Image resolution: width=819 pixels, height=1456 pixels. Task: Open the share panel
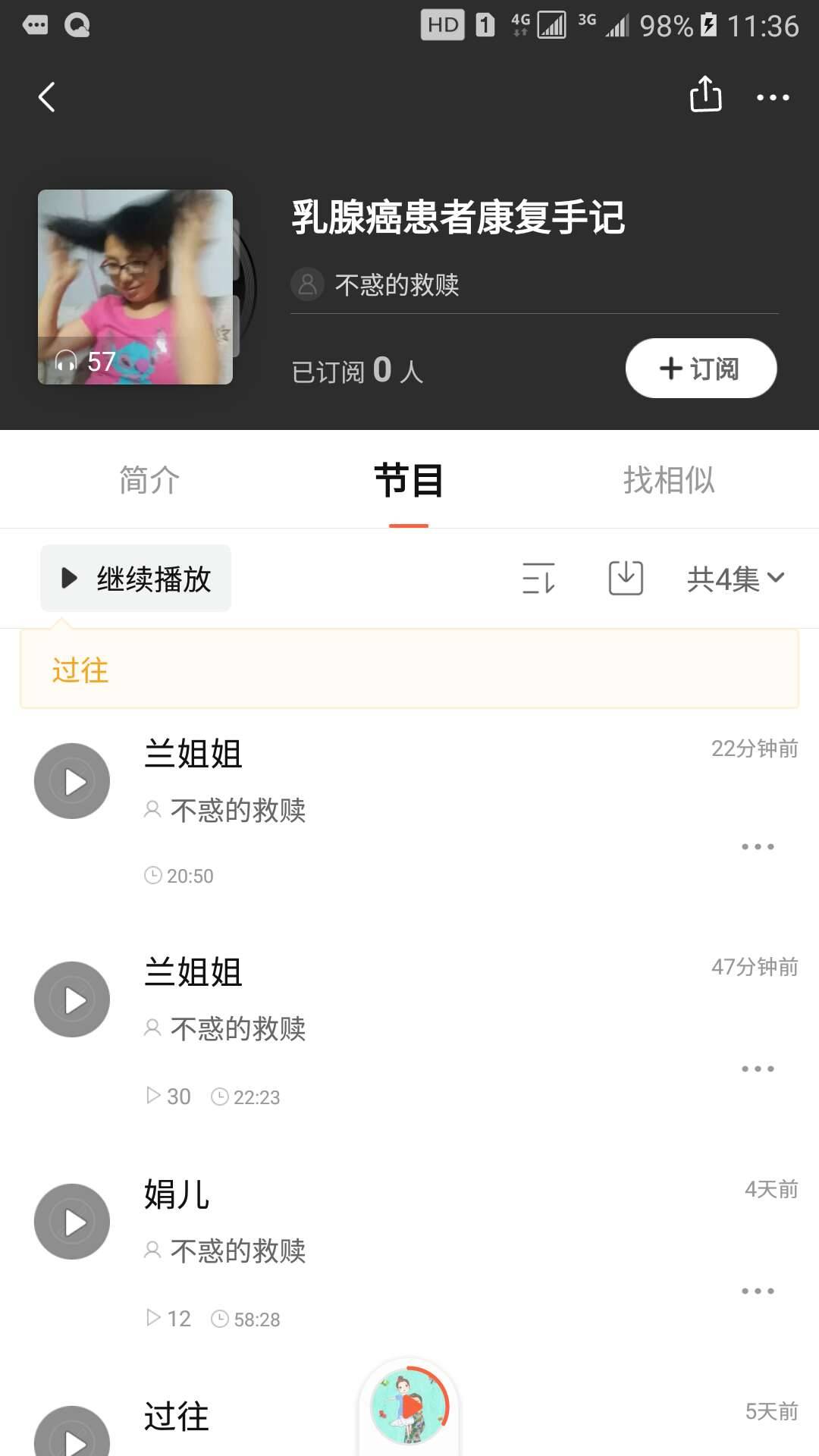[x=705, y=96]
